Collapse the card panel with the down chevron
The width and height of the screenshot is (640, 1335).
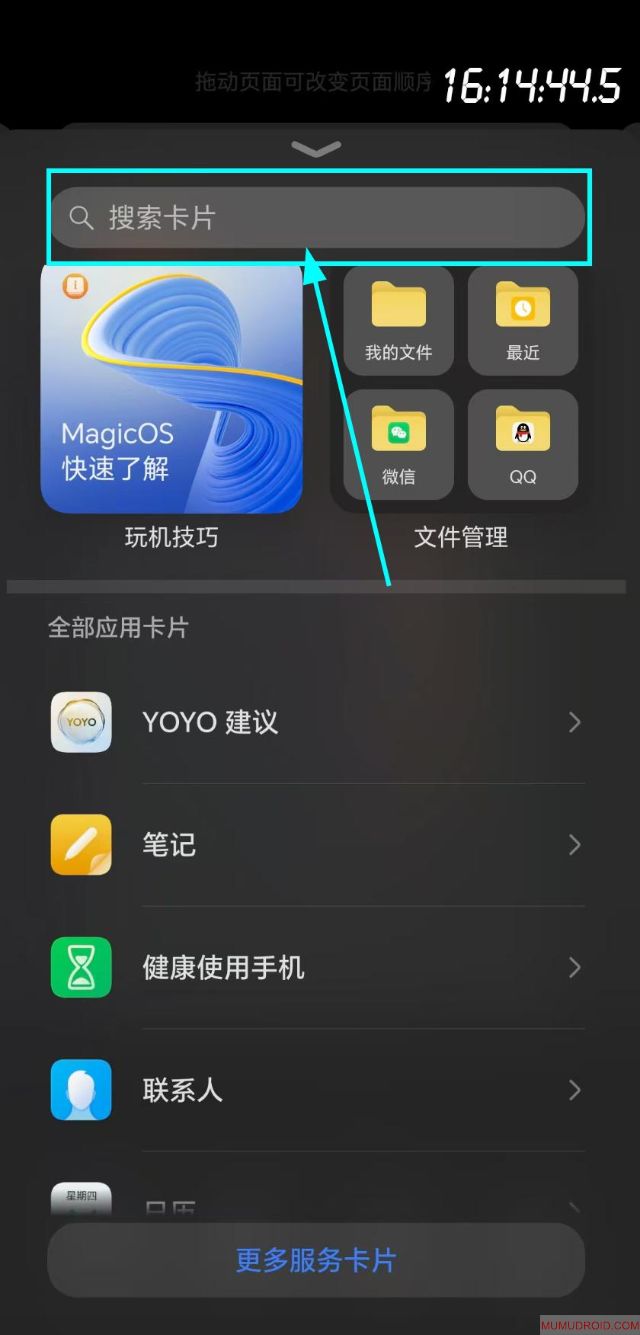click(316, 150)
